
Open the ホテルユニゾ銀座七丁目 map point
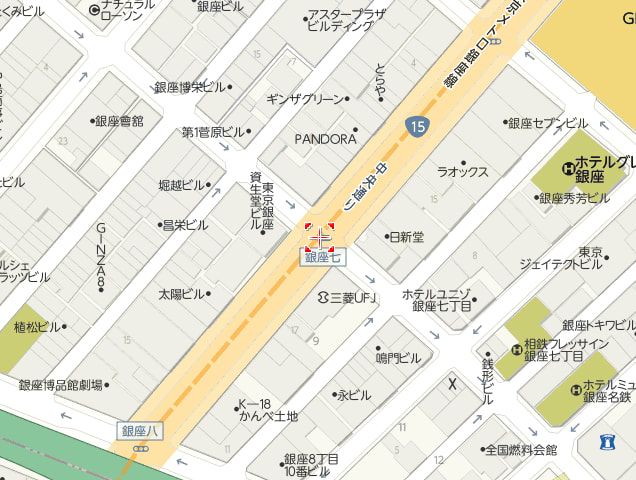coord(475,298)
